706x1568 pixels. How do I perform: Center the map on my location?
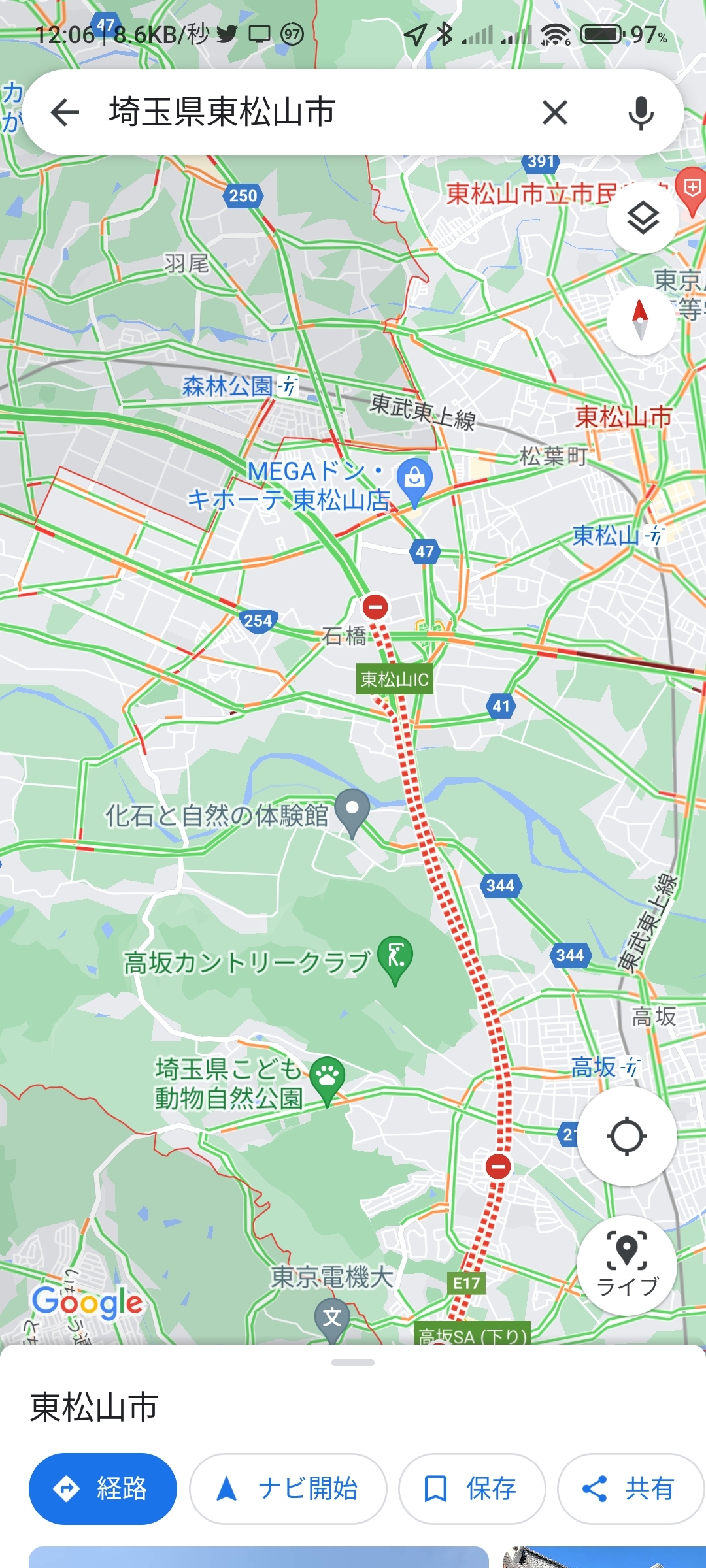(x=626, y=1136)
